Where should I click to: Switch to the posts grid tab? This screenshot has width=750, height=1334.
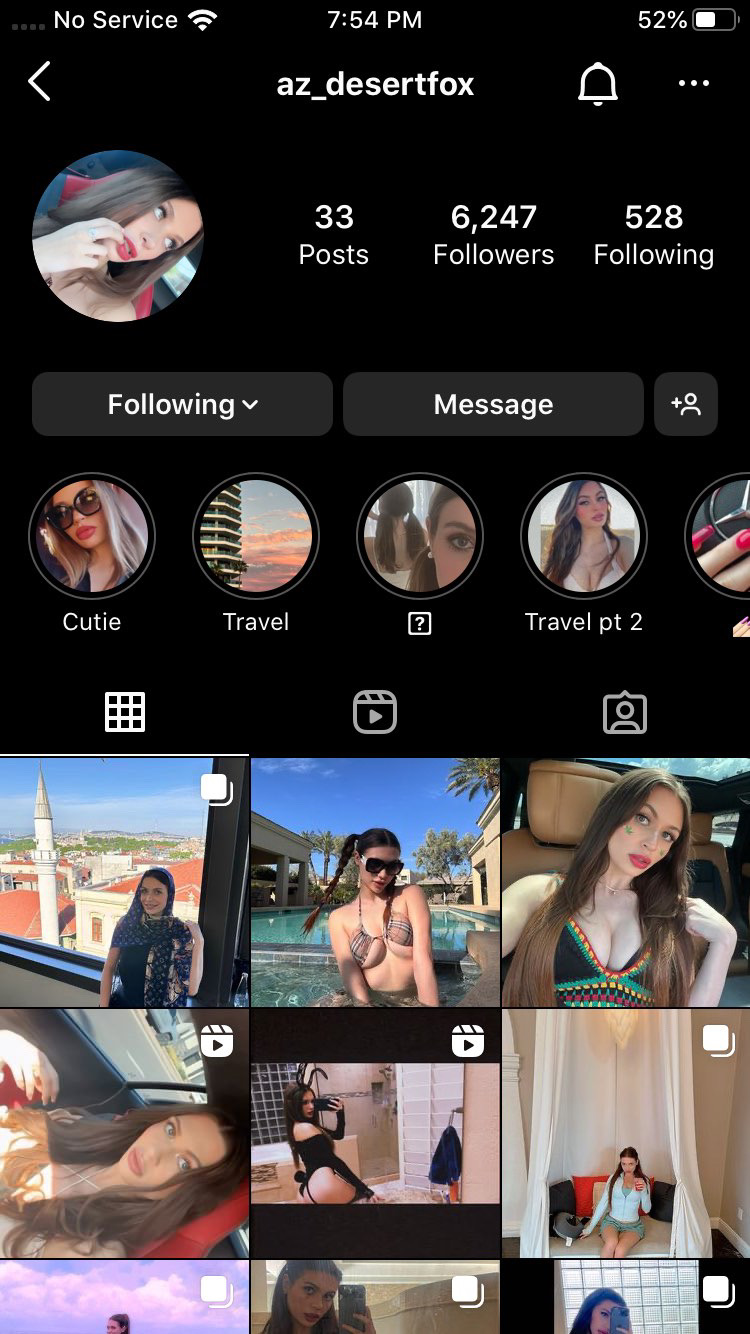click(125, 713)
